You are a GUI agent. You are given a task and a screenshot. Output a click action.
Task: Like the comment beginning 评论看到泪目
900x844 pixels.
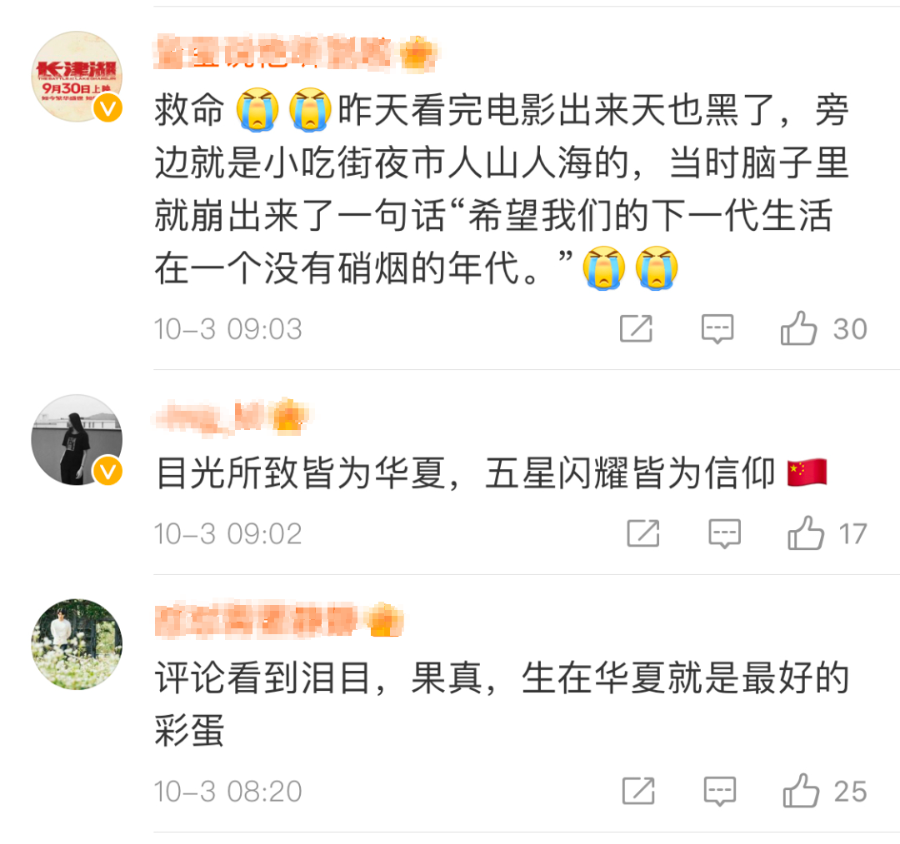coord(801,792)
